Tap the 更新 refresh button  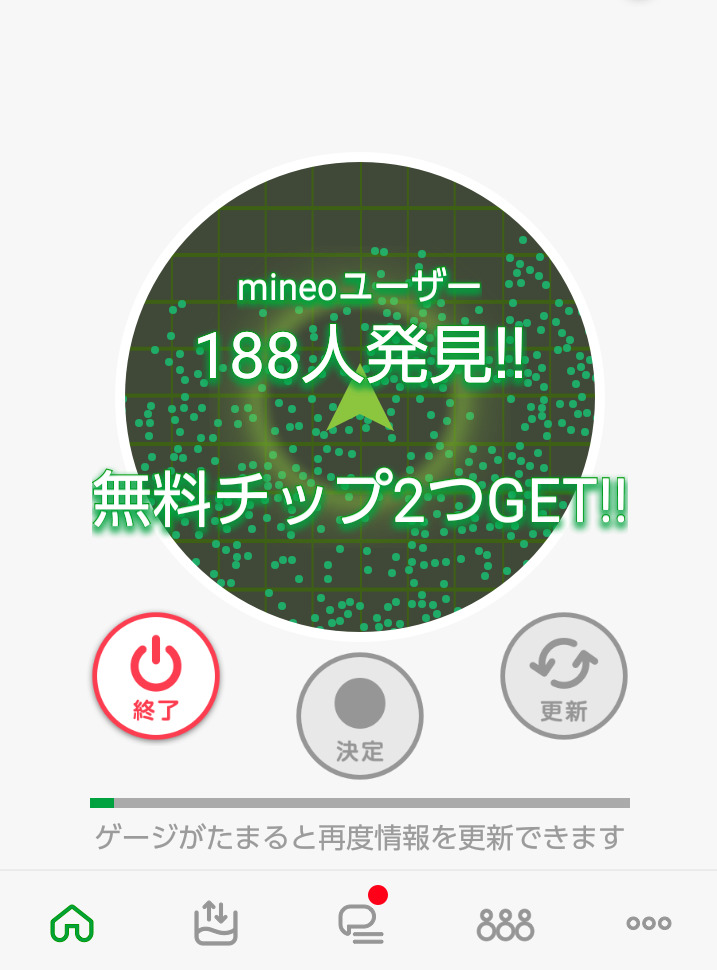coord(564,676)
